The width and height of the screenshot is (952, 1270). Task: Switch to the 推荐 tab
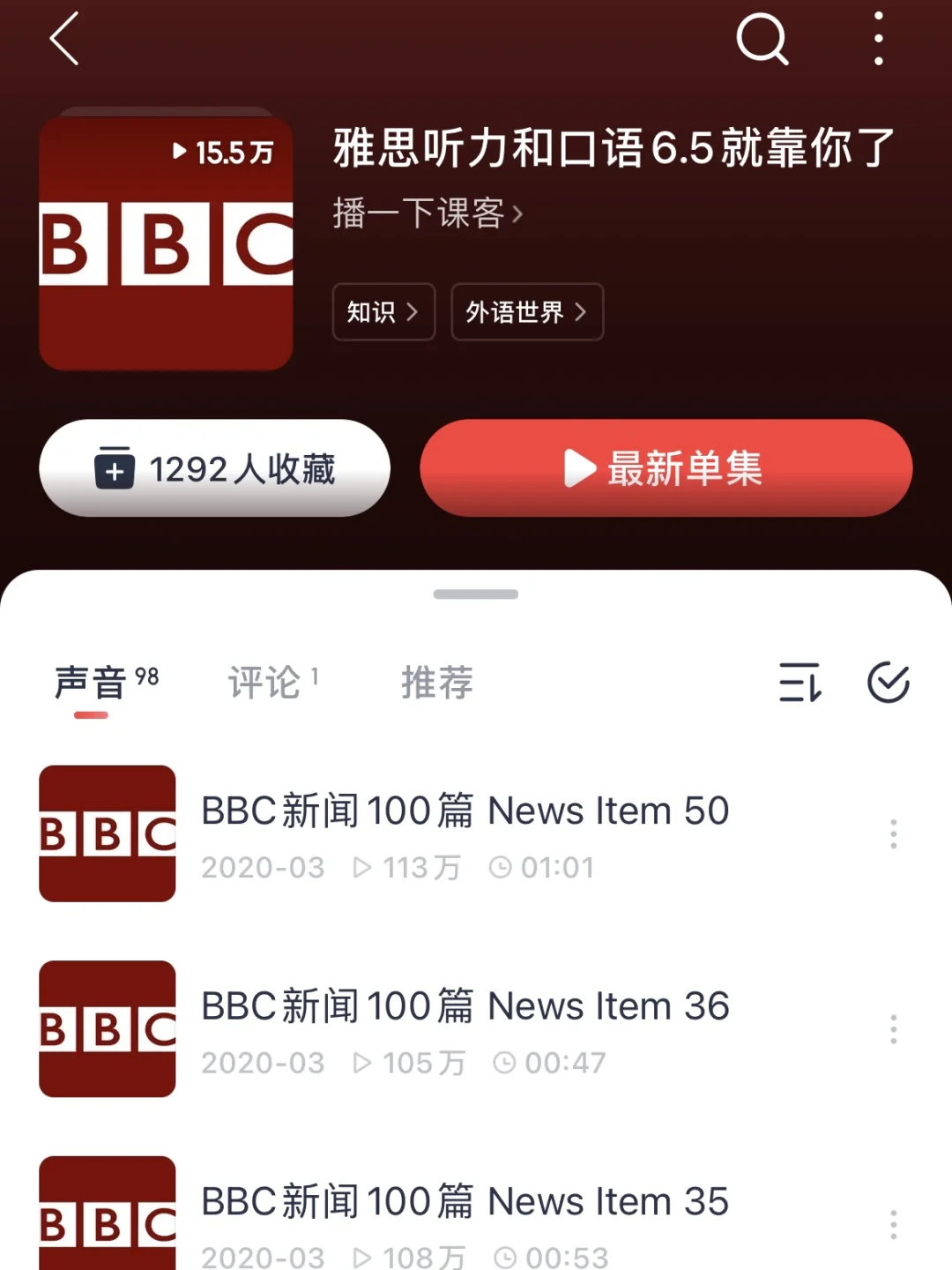point(437,683)
